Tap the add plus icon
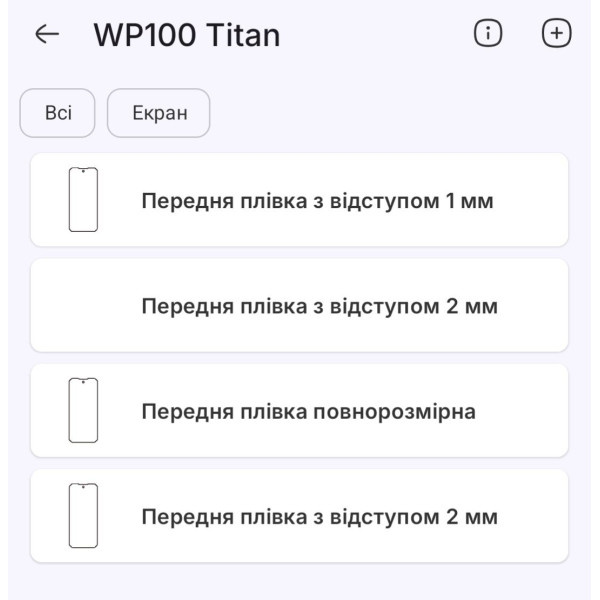 pos(556,34)
